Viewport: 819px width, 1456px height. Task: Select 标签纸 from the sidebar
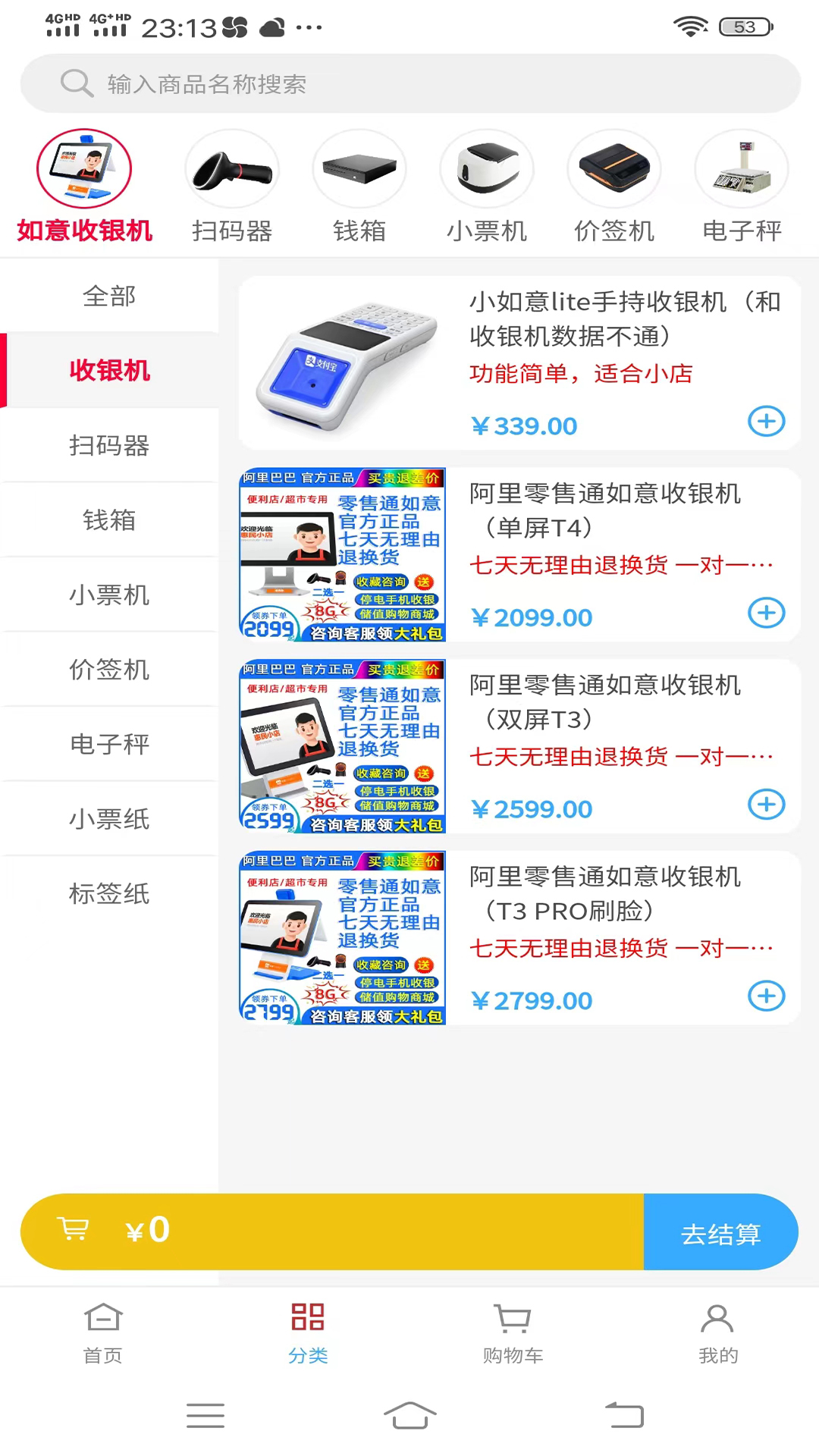(x=110, y=893)
